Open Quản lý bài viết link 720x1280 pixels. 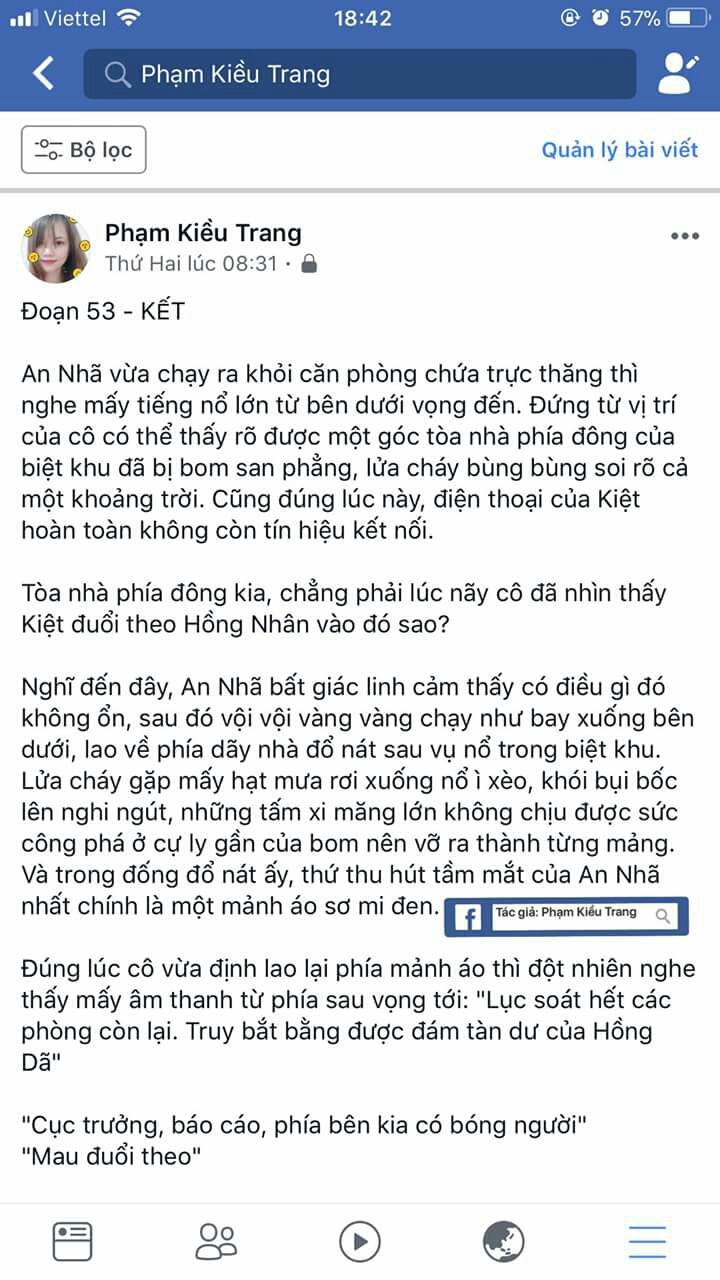click(x=619, y=150)
